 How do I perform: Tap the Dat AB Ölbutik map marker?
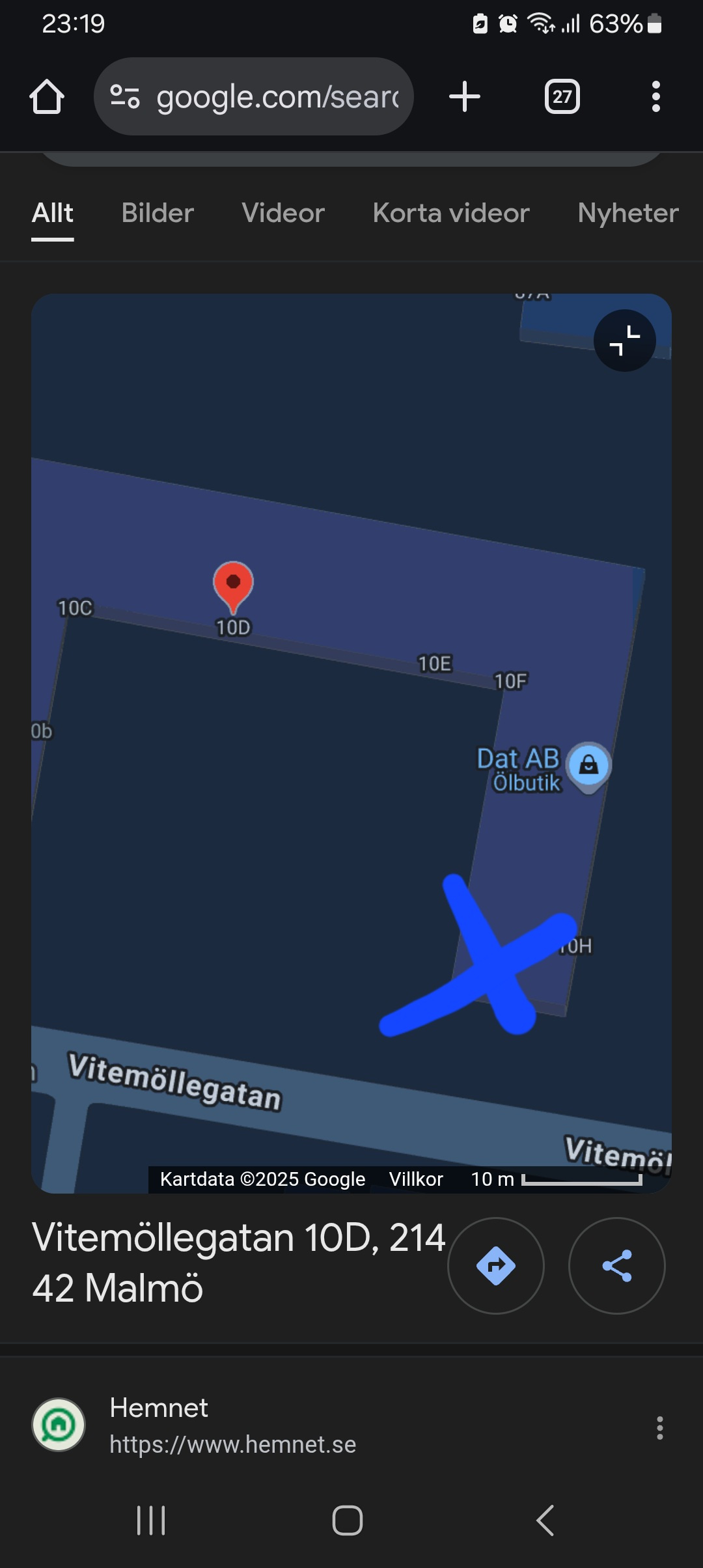tap(588, 765)
